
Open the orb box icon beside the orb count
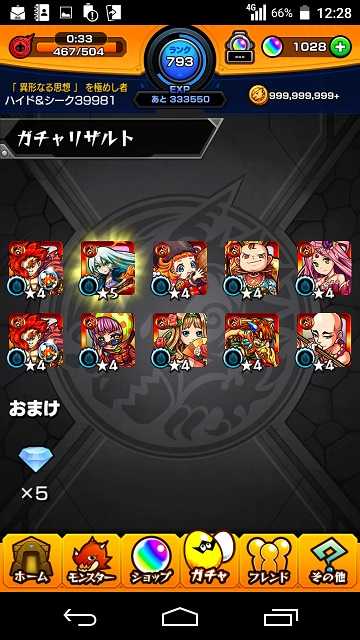(240, 47)
